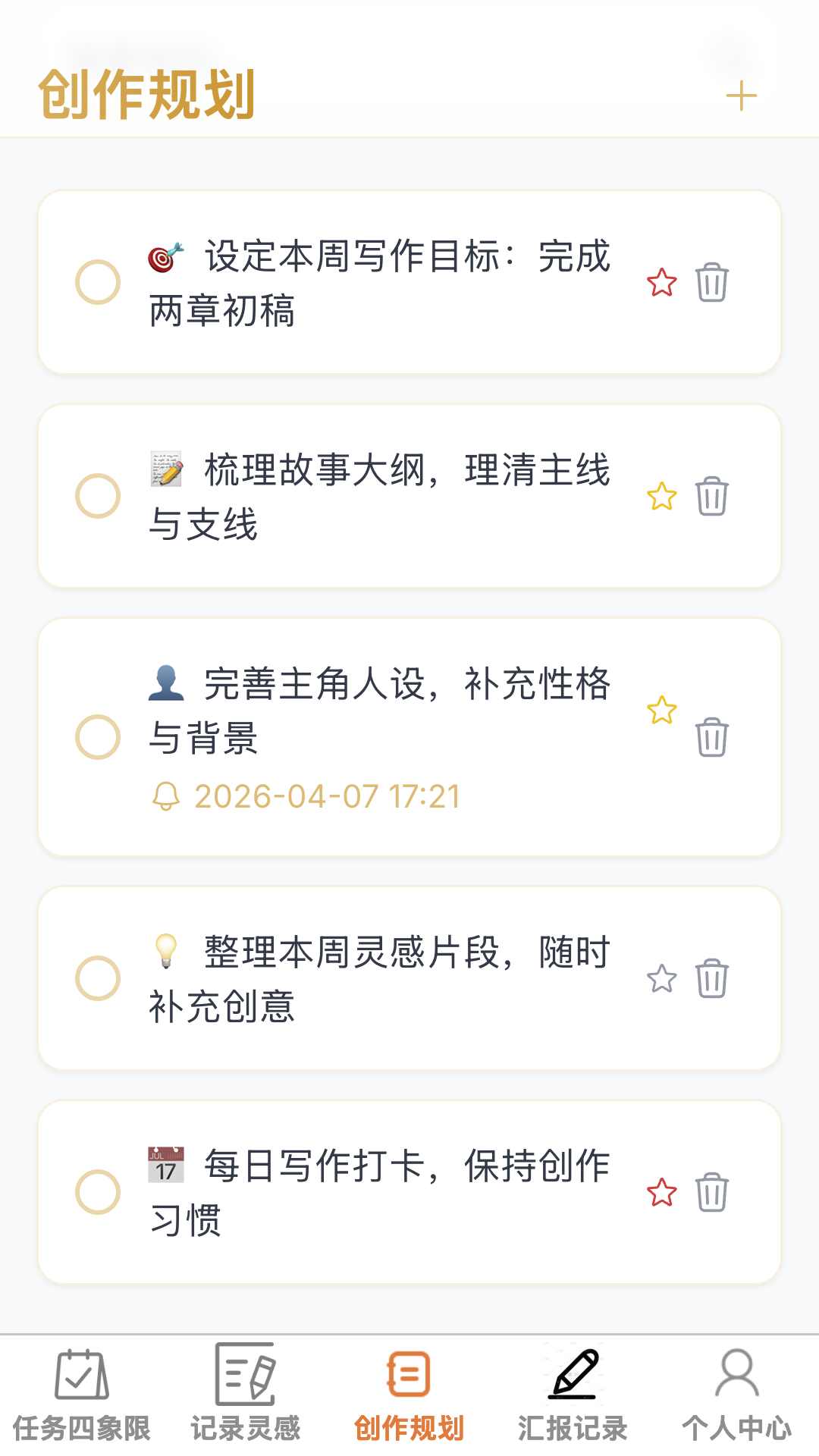Mark 设定本周写作目标 task as complete
This screenshot has width=819, height=1456.
[99, 284]
